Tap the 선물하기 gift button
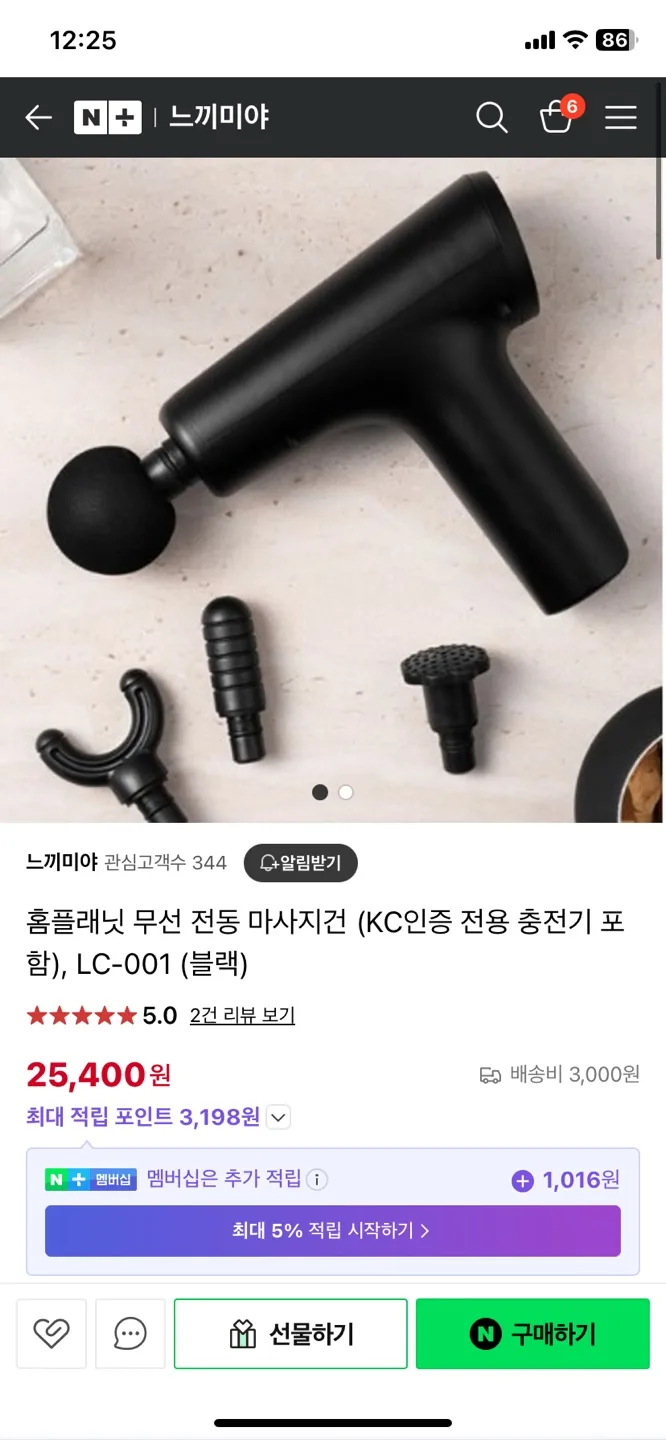This screenshot has width=666, height=1440. pos(291,1333)
